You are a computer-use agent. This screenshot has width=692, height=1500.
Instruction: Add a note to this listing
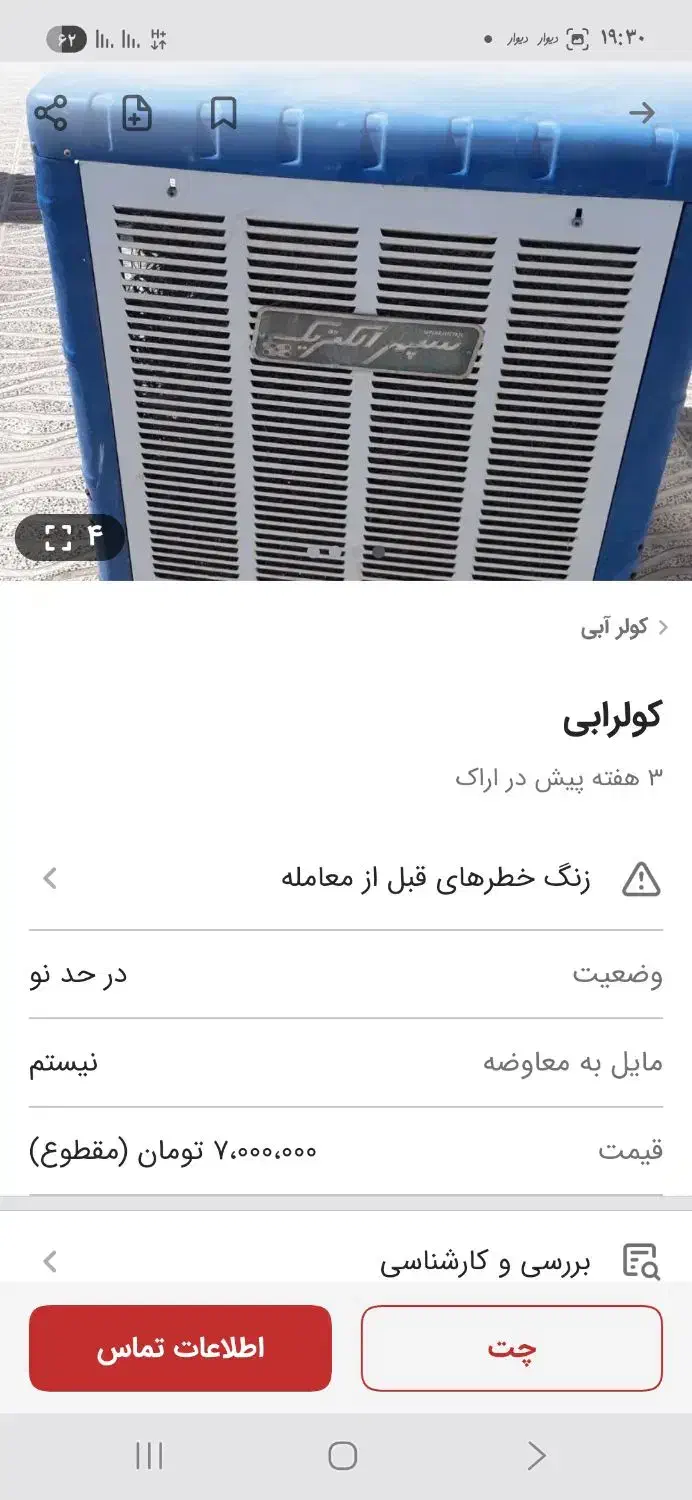pos(137,114)
